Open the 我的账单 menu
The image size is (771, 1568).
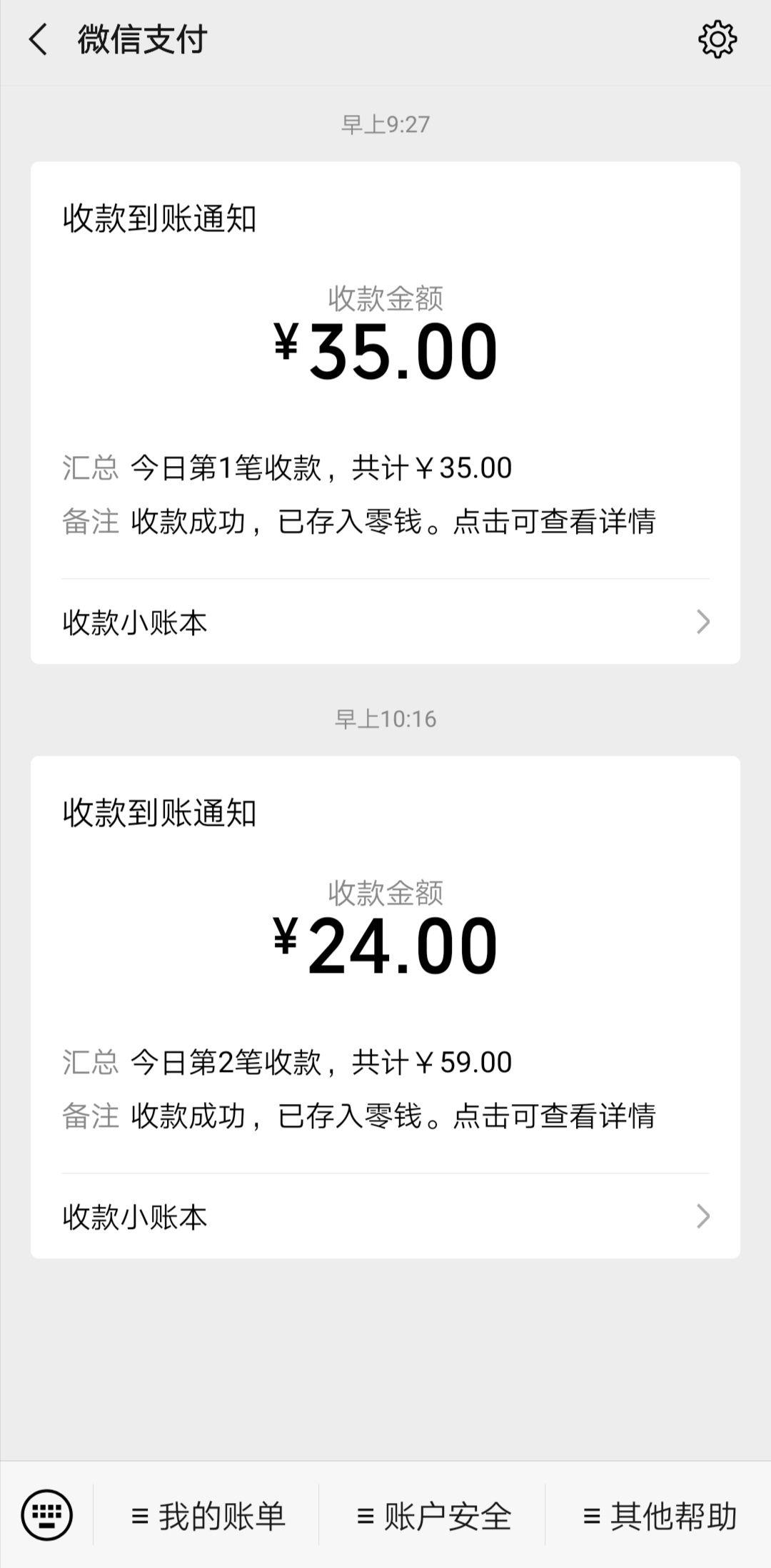pyautogui.click(x=208, y=1516)
